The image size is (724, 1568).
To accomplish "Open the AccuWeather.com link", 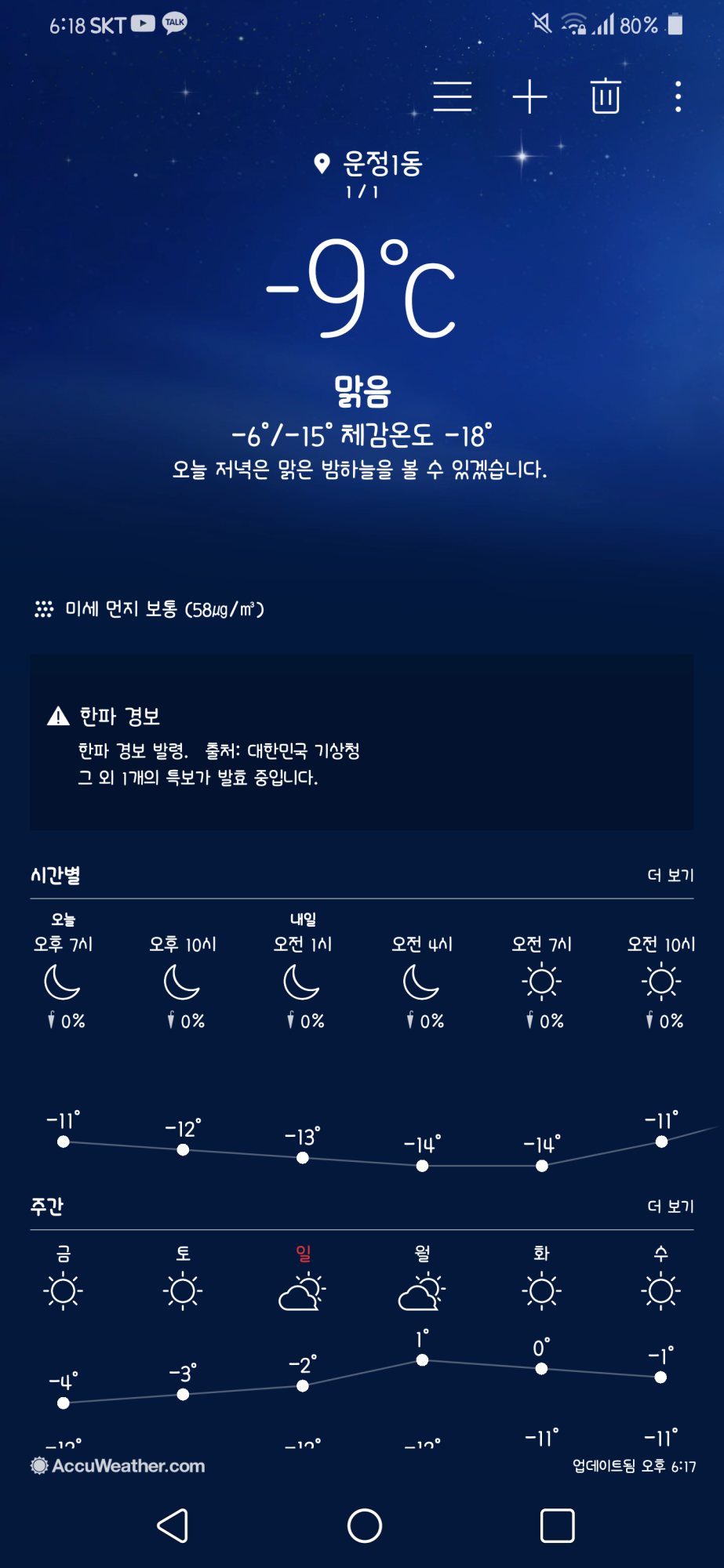I will (x=118, y=1465).
